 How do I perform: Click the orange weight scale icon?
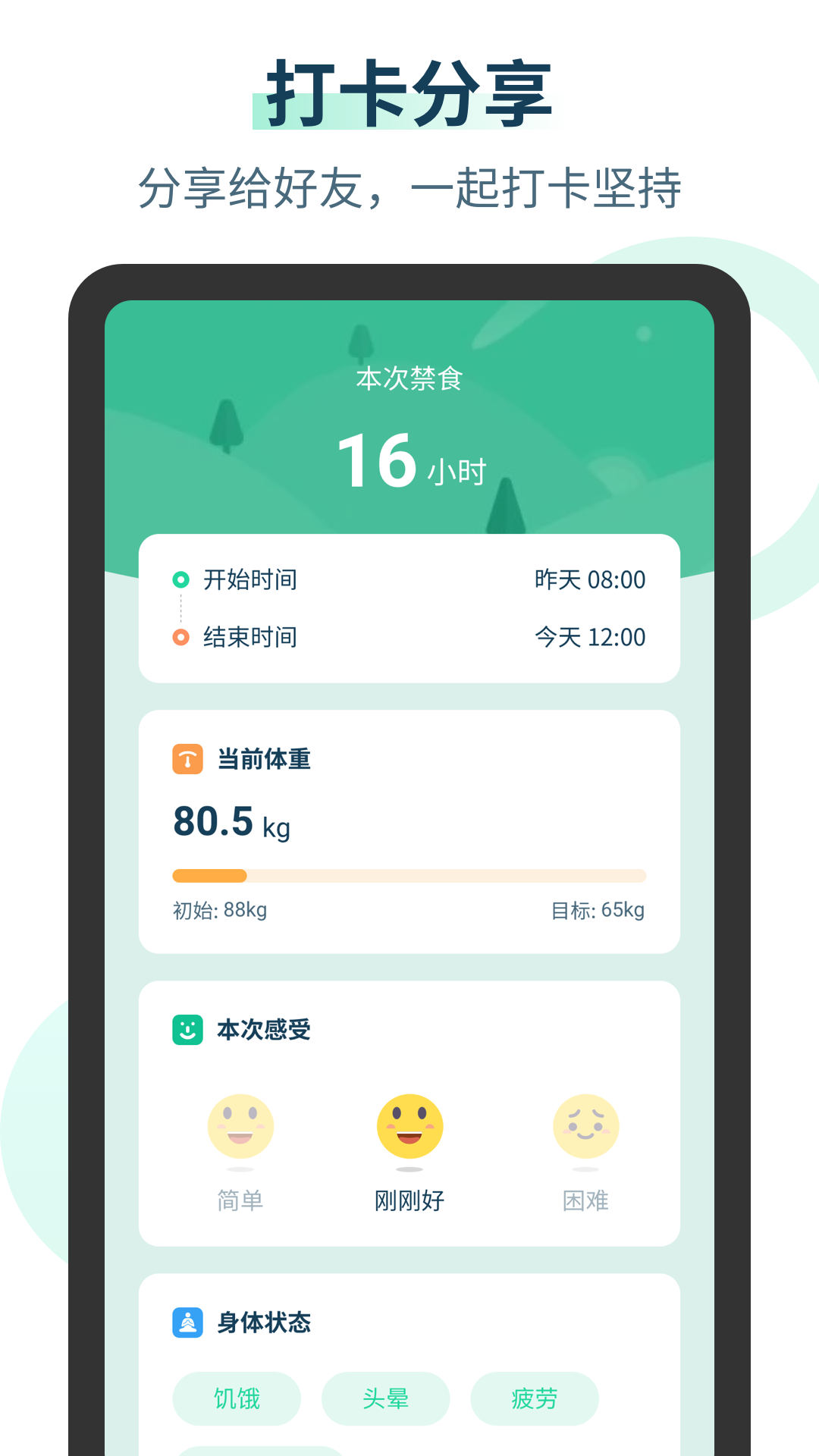[188, 756]
